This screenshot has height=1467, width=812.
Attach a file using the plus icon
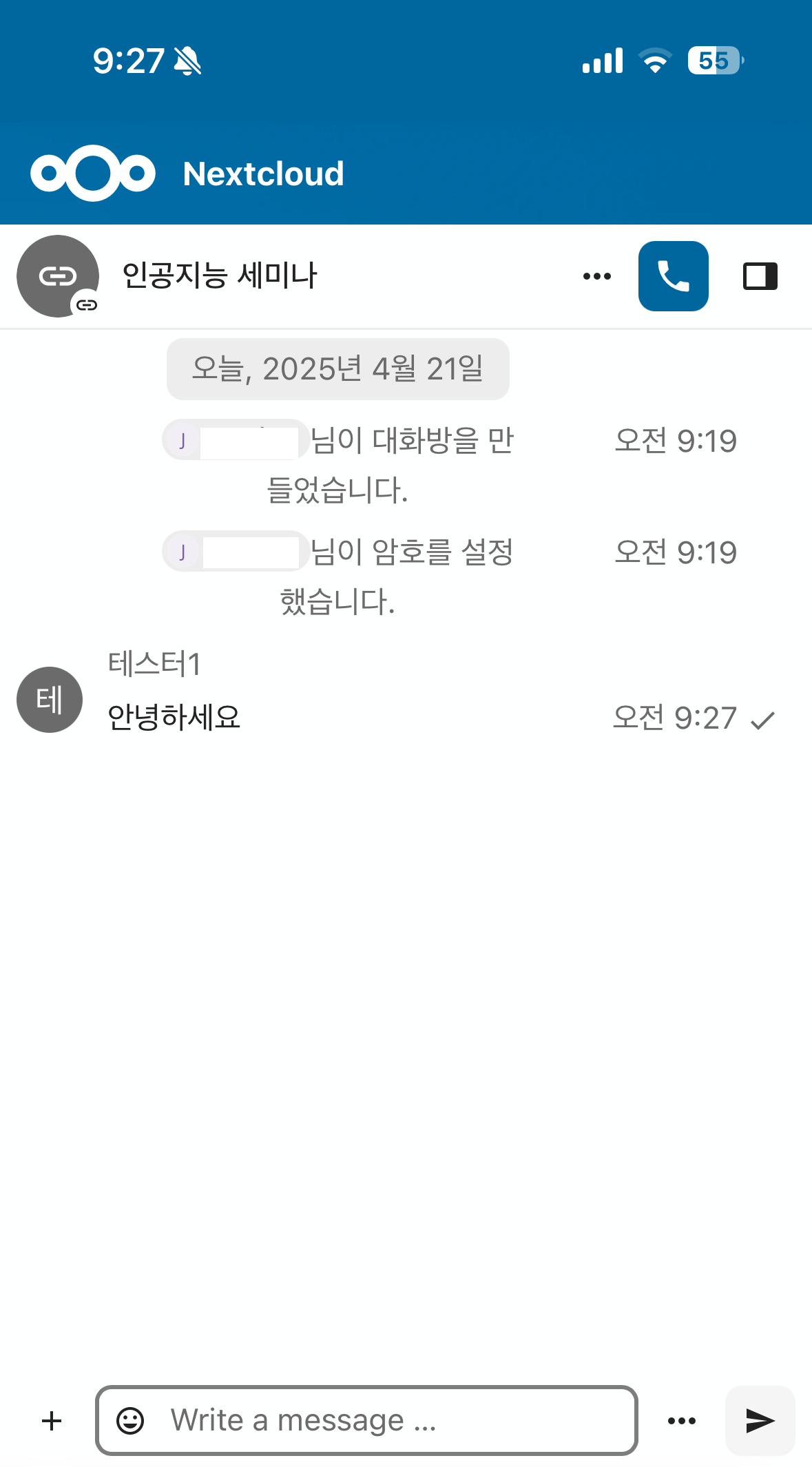click(x=52, y=1419)
